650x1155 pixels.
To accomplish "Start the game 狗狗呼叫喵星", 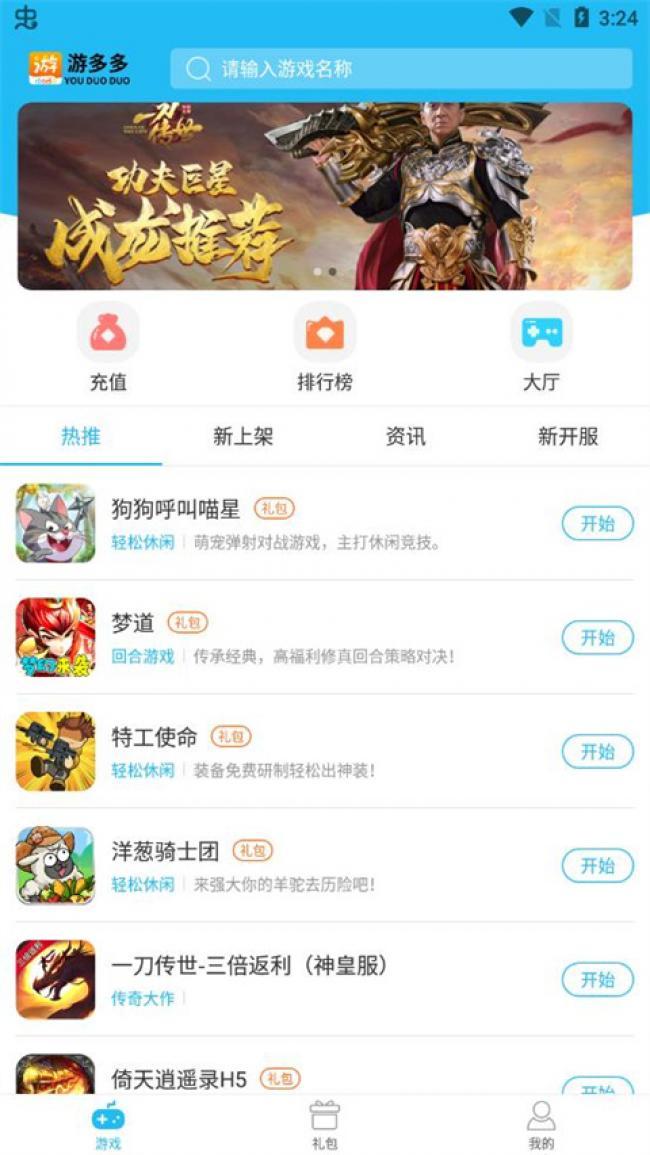I will point(597,524).
